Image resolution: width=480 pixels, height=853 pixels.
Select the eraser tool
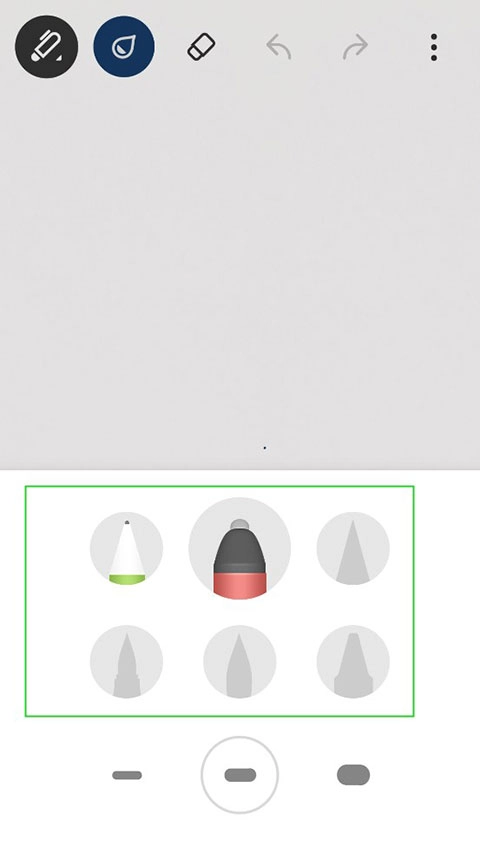201,47
